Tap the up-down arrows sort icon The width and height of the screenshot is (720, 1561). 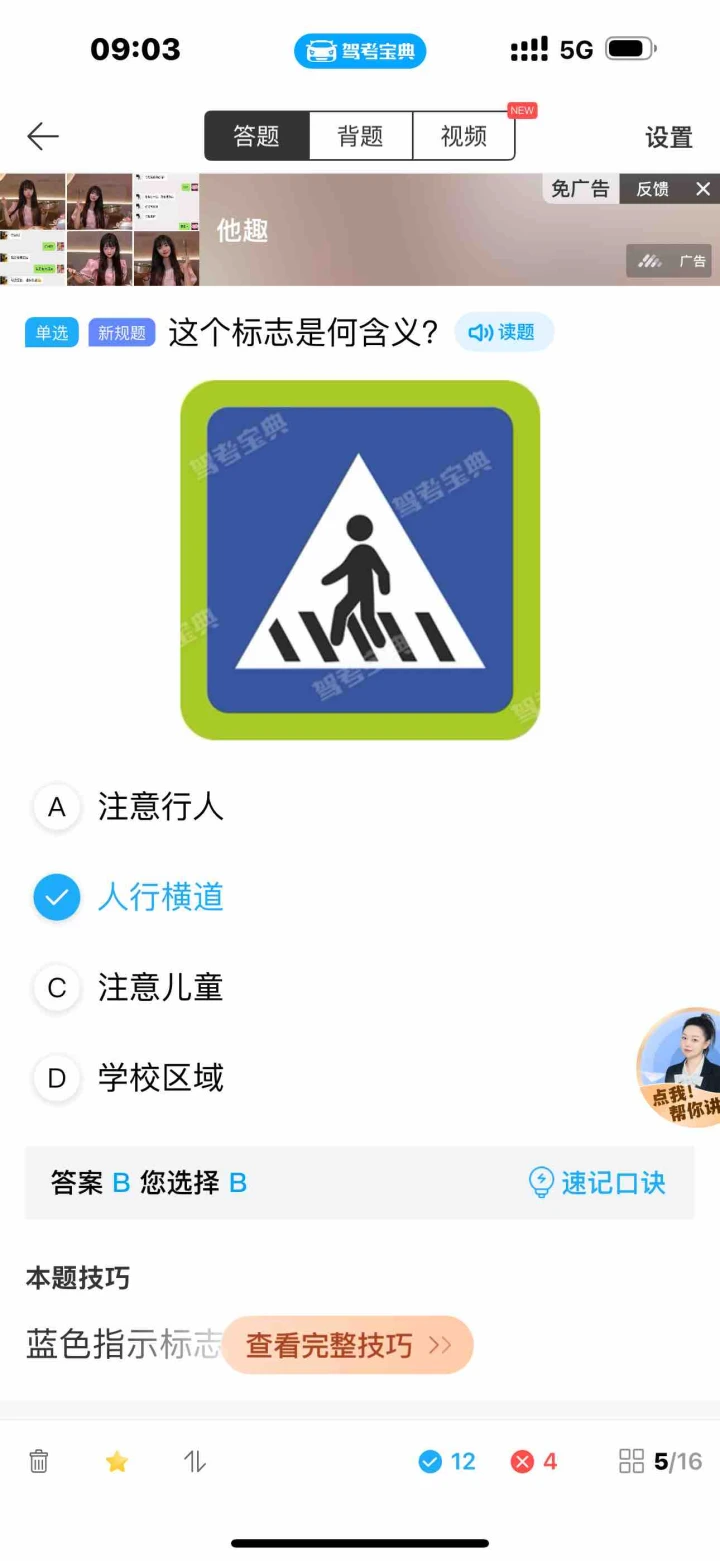click(195, 1462)
